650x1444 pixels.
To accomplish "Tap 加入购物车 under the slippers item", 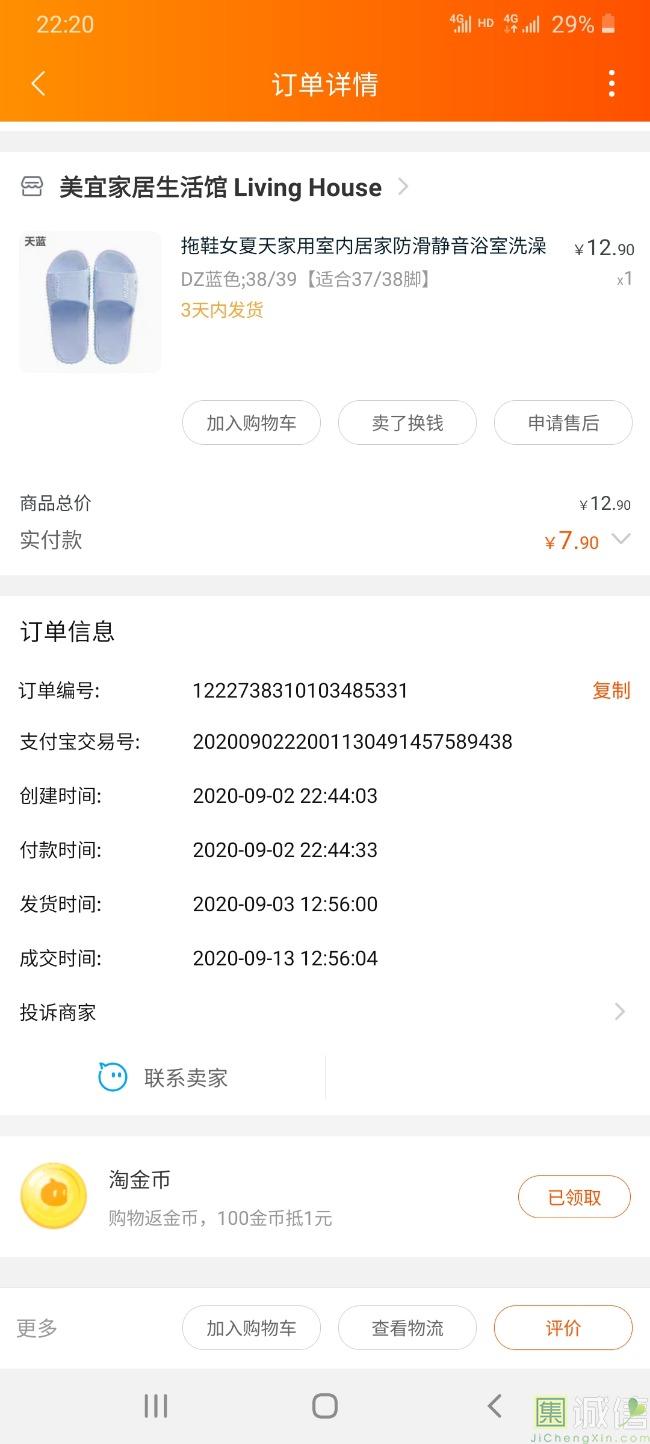I will coord(251,423).
